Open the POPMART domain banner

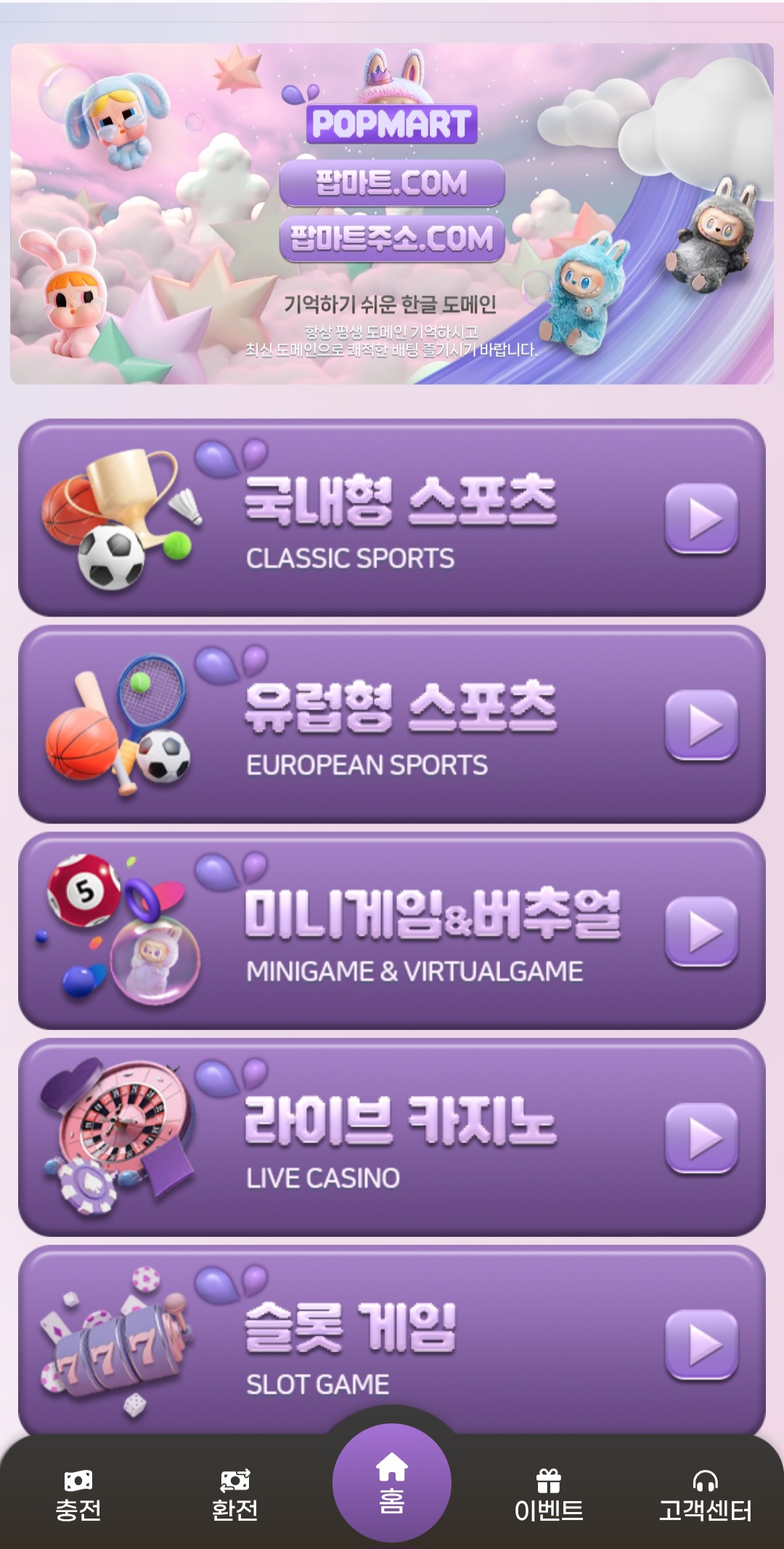pos(392,214)
